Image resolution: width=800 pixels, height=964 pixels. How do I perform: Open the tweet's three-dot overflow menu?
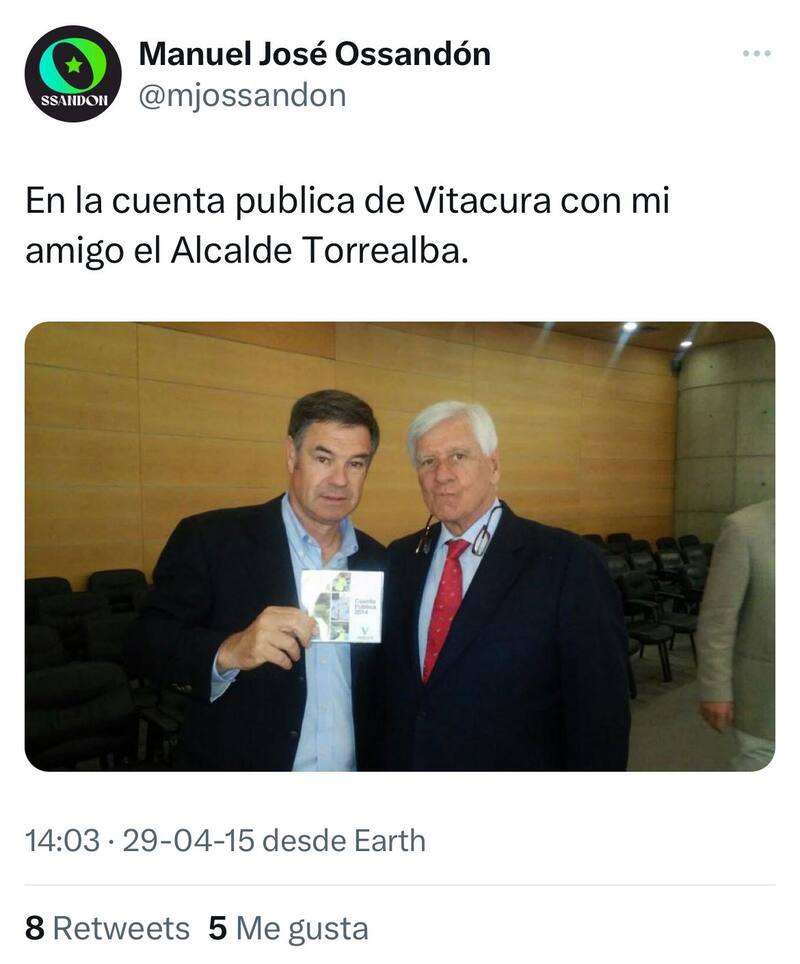pyautogui.click(x=757, y=53)
